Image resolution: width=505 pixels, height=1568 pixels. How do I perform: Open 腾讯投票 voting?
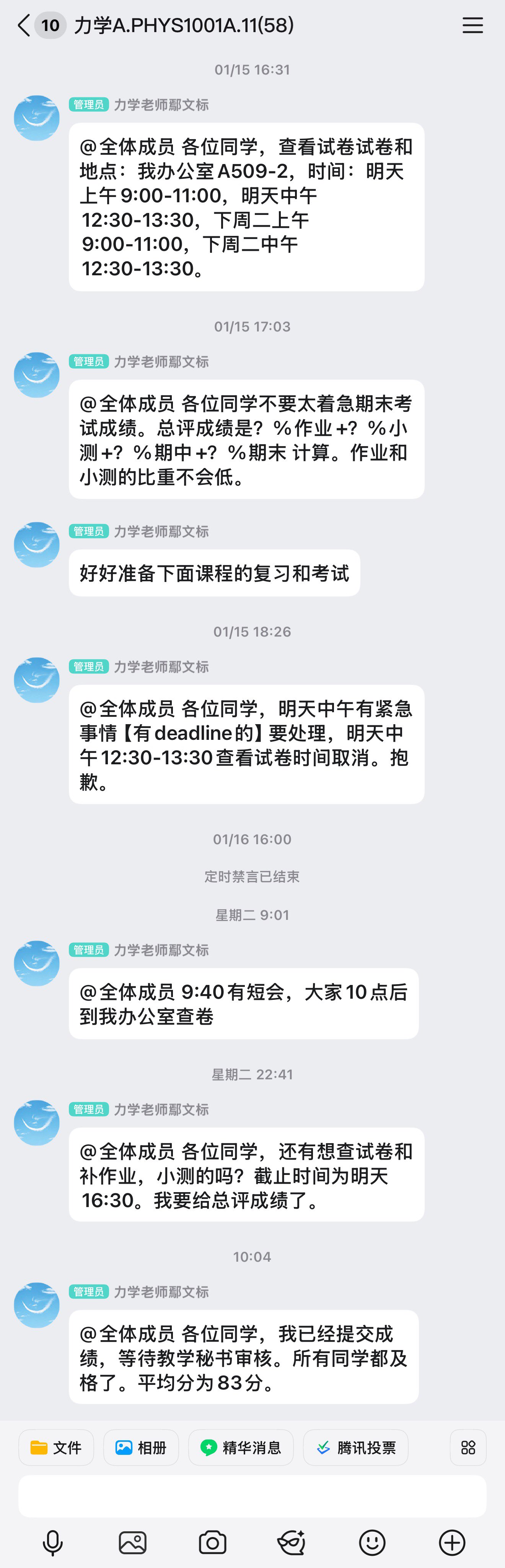[356, 1447]
